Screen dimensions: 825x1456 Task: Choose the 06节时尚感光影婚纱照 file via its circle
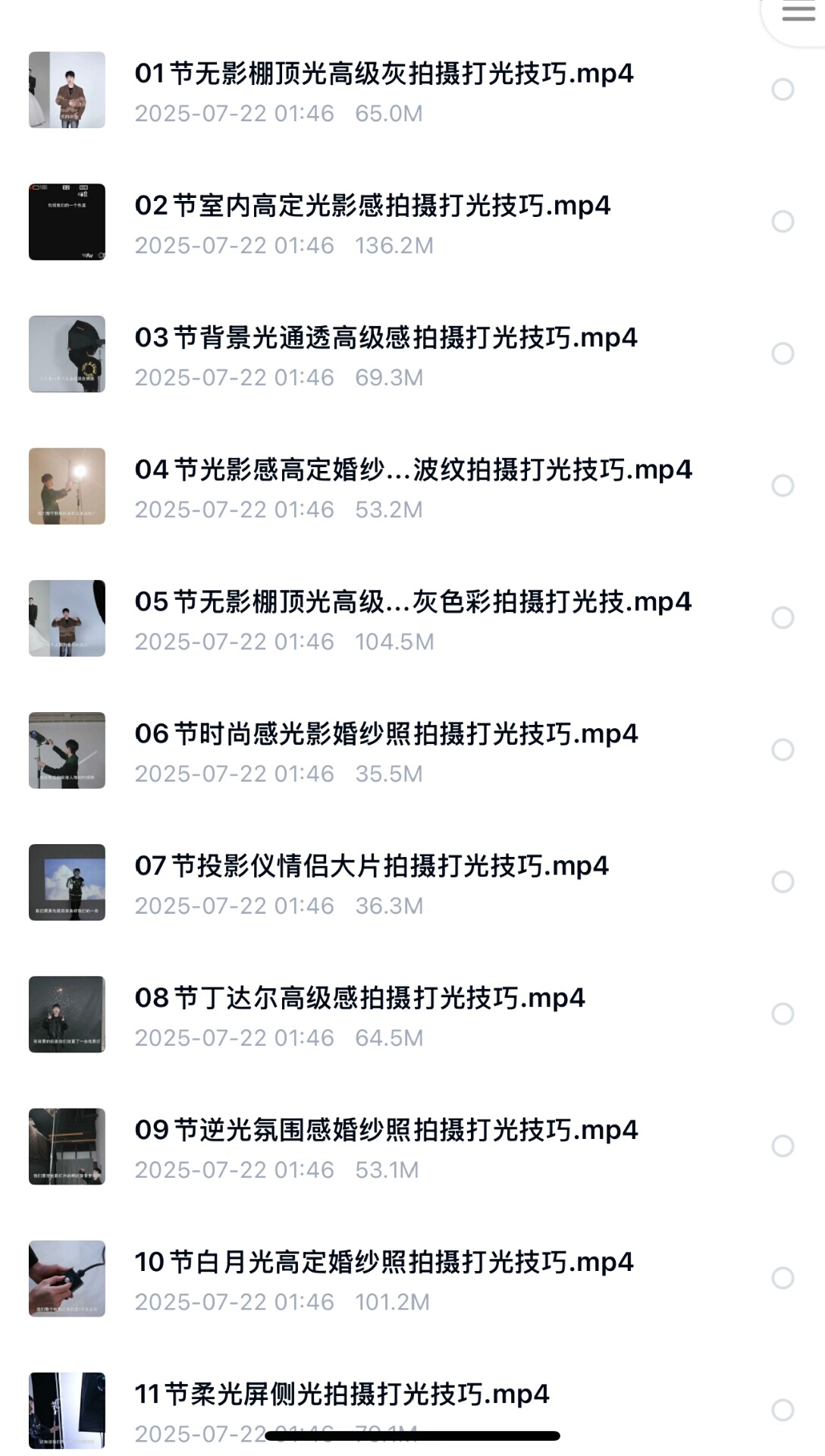tap(783, 750)
